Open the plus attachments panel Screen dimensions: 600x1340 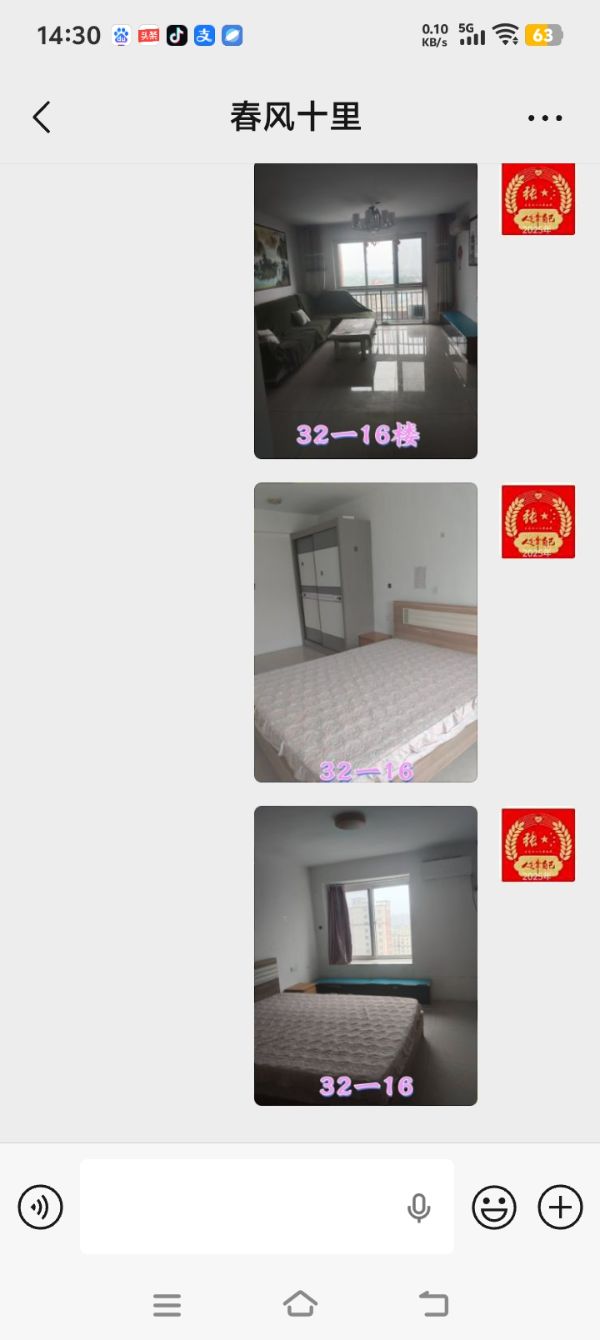(560, 1207)
